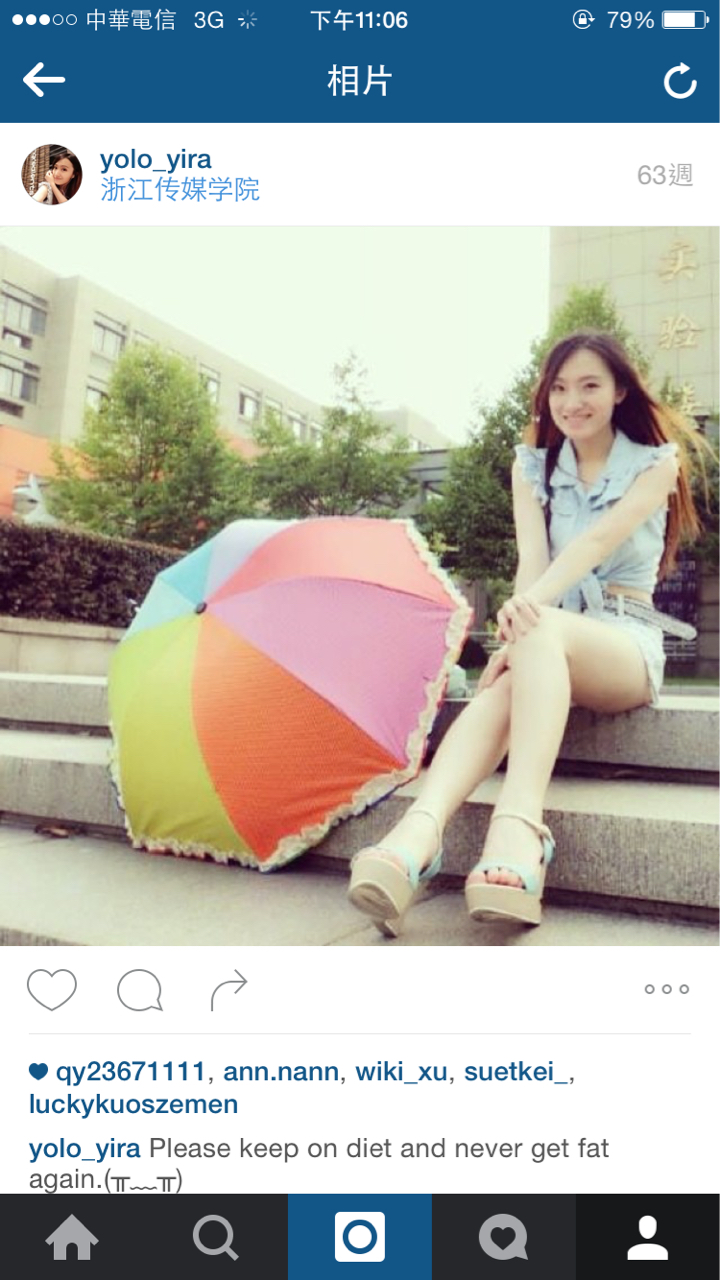This screenshot has height=1280, width=720.
Task: Open the 浙江传媒学院 location link
Action: click(x=180, y=190)
